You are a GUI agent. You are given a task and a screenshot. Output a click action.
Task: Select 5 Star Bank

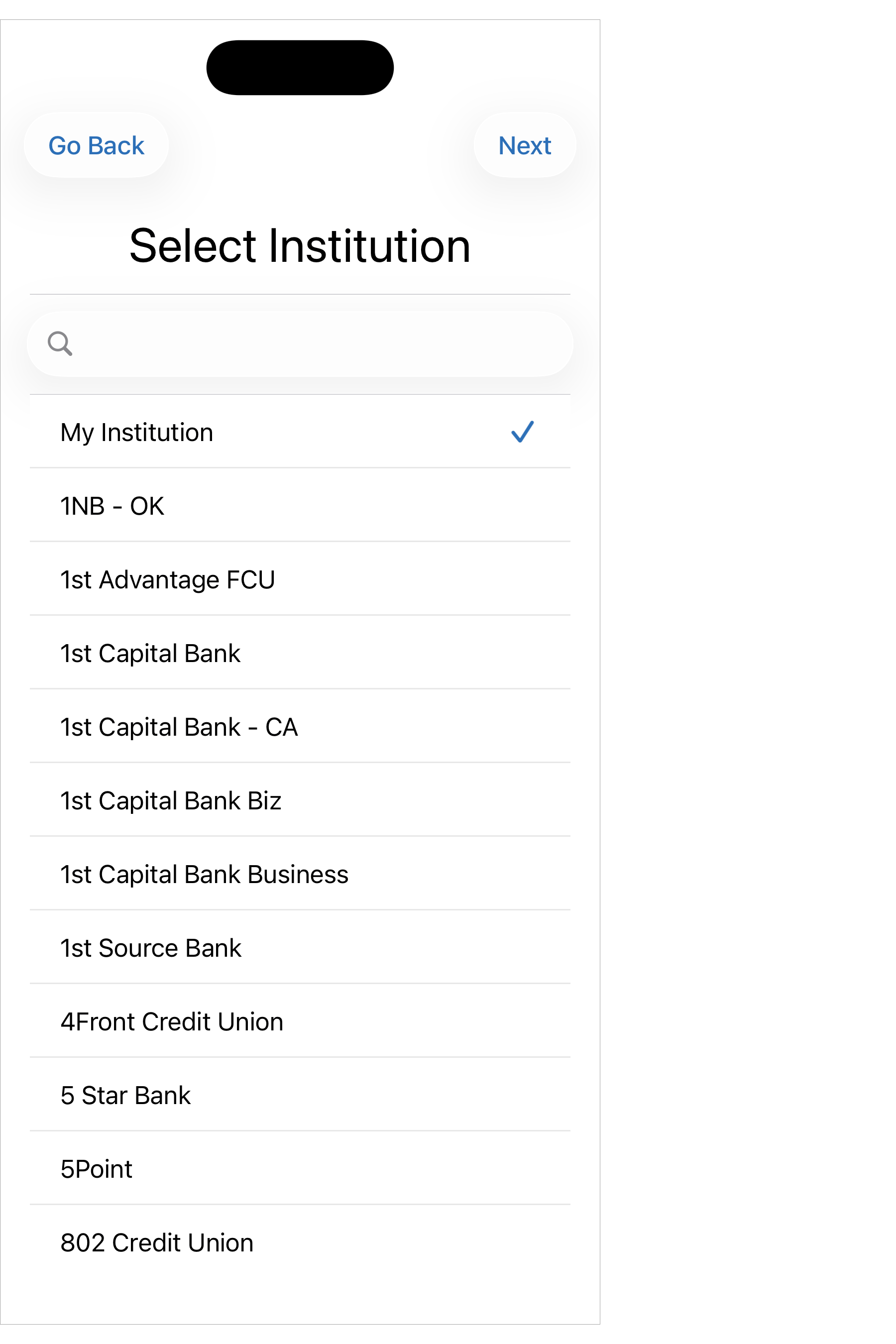point(228,1096)
